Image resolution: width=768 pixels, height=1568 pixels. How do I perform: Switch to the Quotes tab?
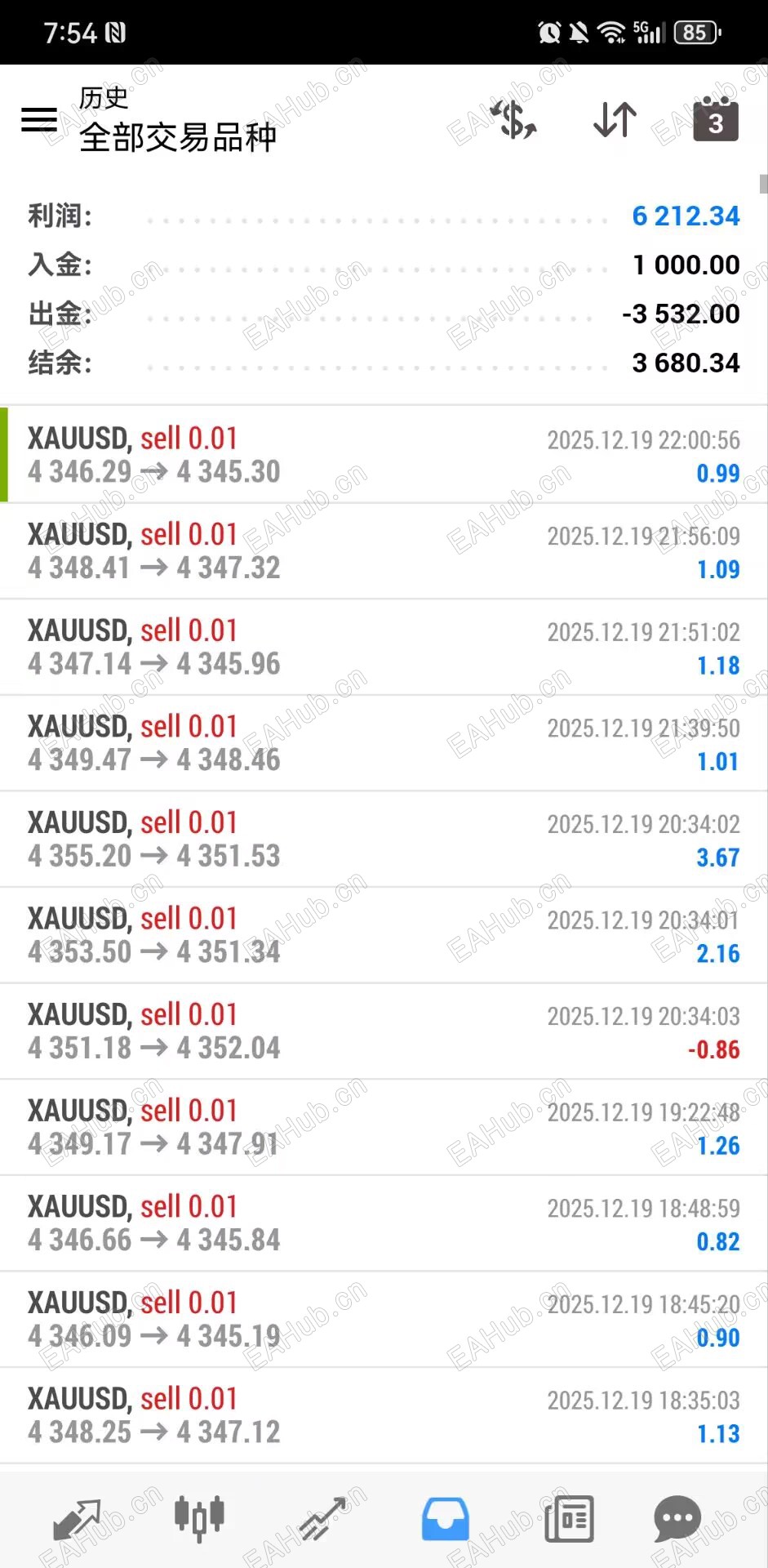76,1520
